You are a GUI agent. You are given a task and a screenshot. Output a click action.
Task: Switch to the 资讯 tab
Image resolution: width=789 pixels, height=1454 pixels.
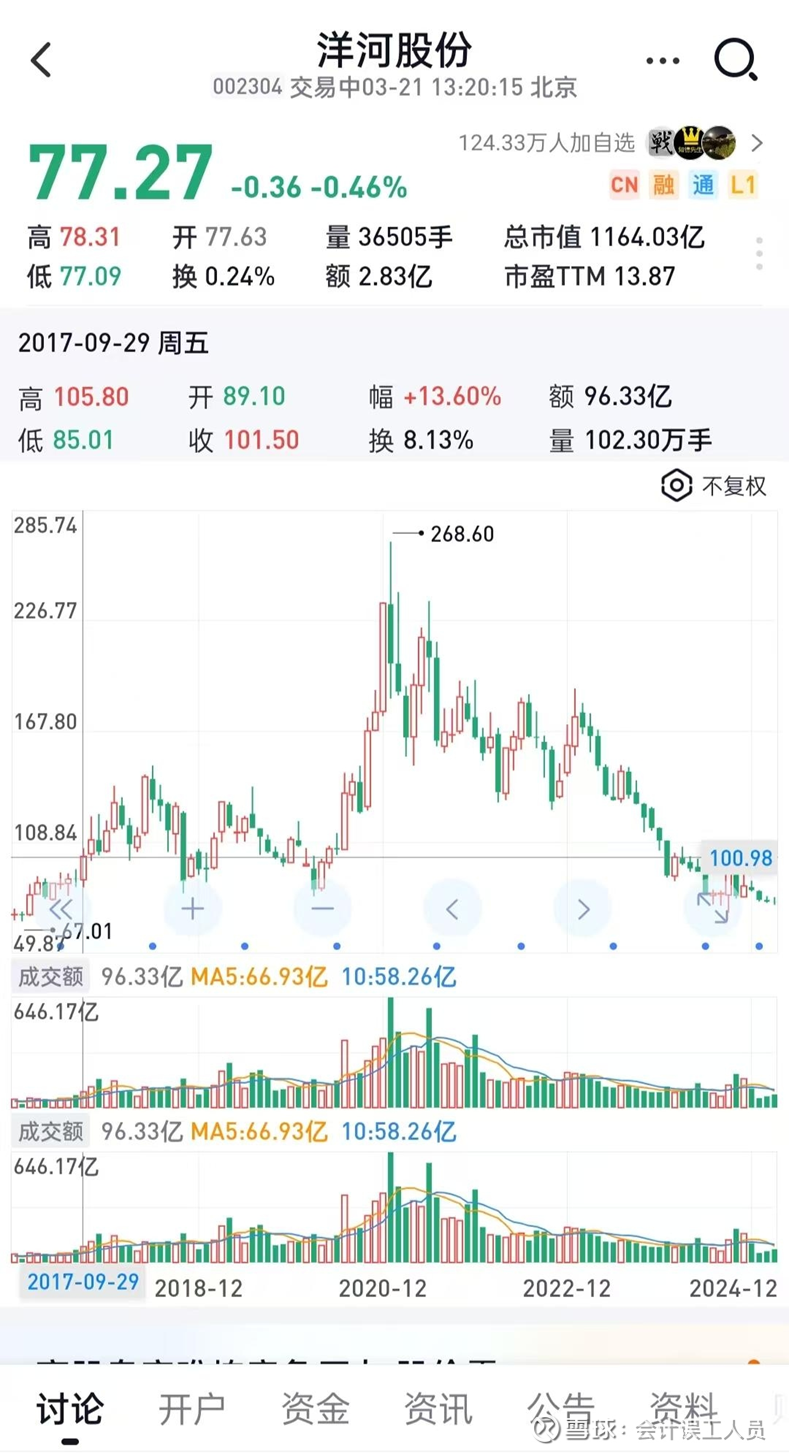[438, 1408]
